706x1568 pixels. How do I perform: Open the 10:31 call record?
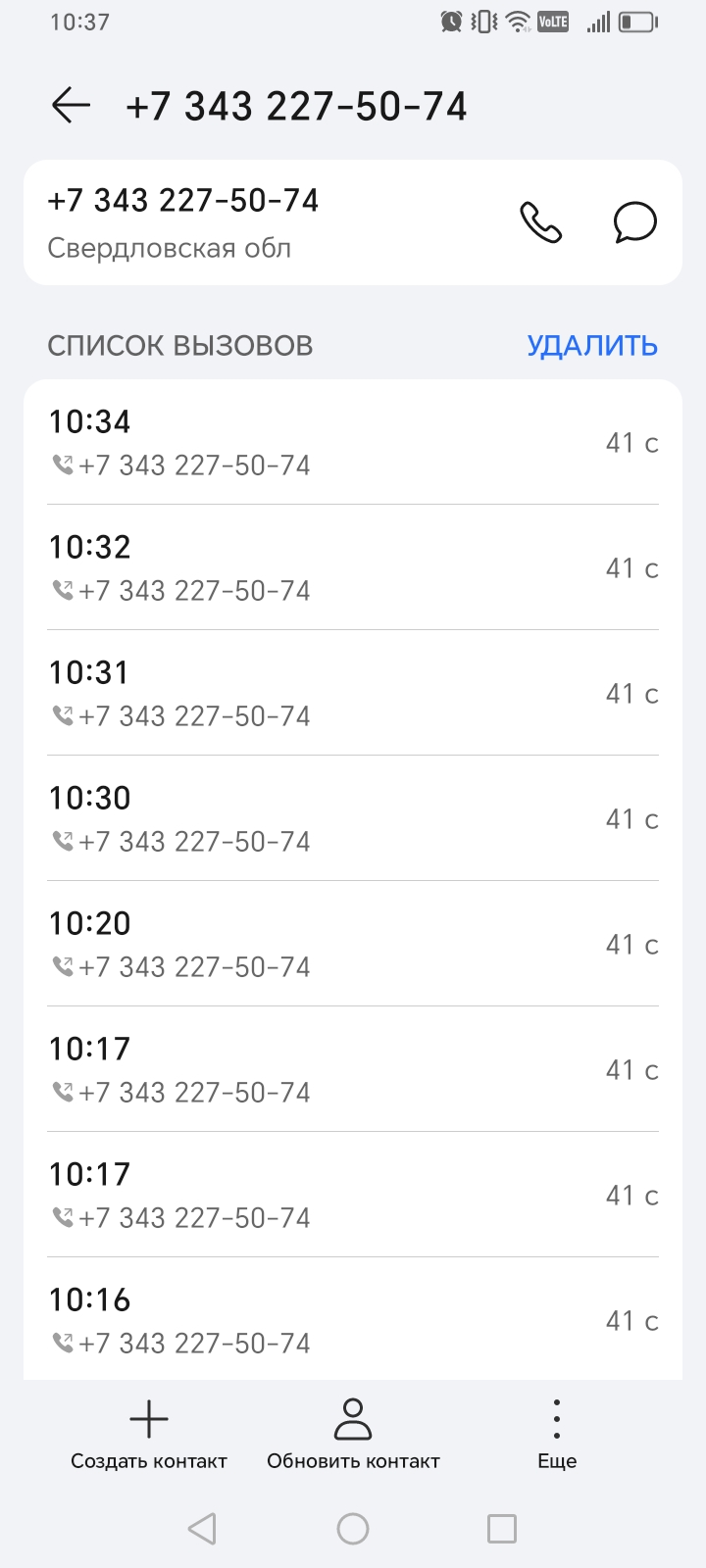(353, 694)
